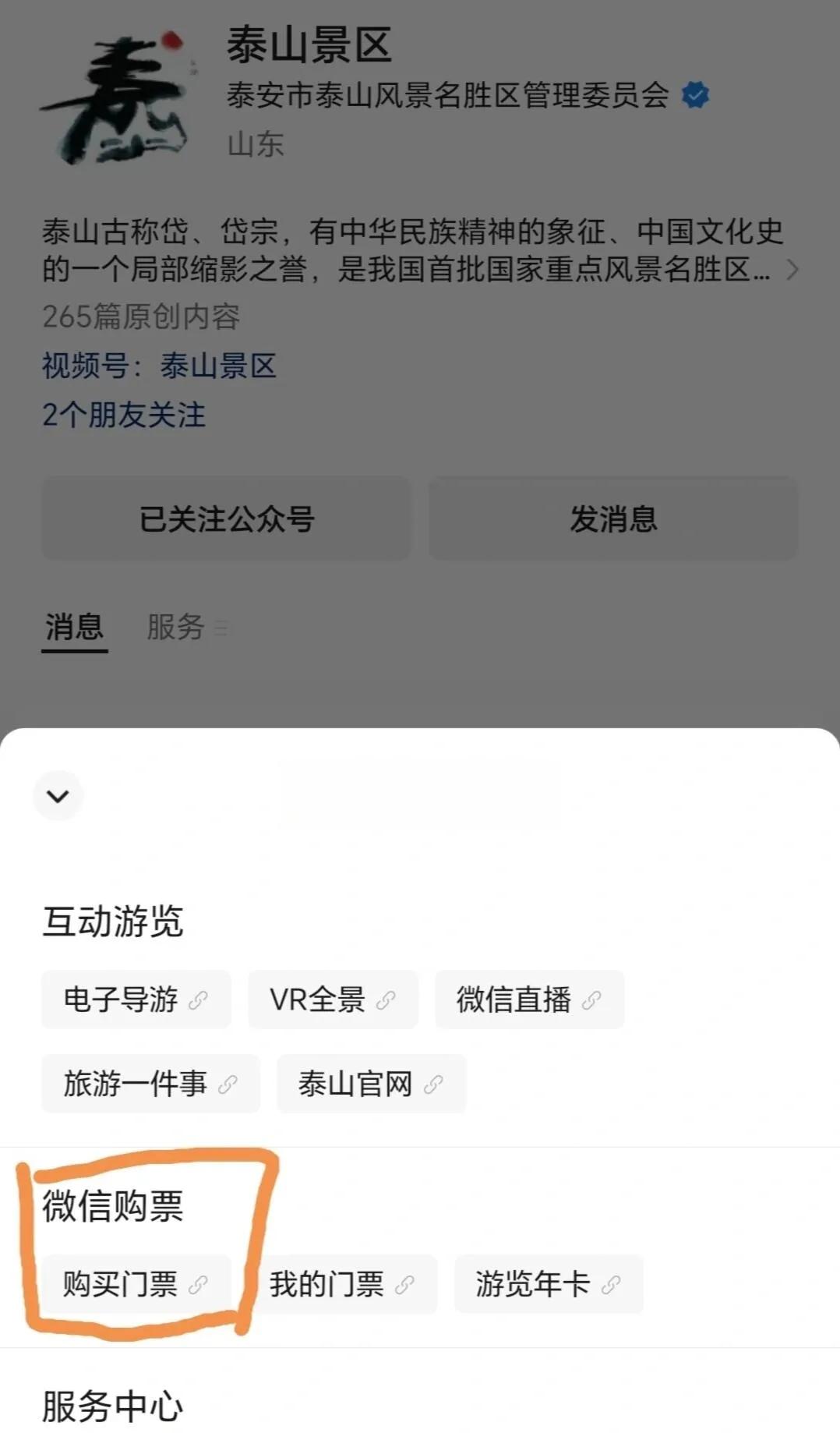Open 旅游一件事 service
The width and height of the screenshot is (840, 1433).
click(x=150, y=1084)
